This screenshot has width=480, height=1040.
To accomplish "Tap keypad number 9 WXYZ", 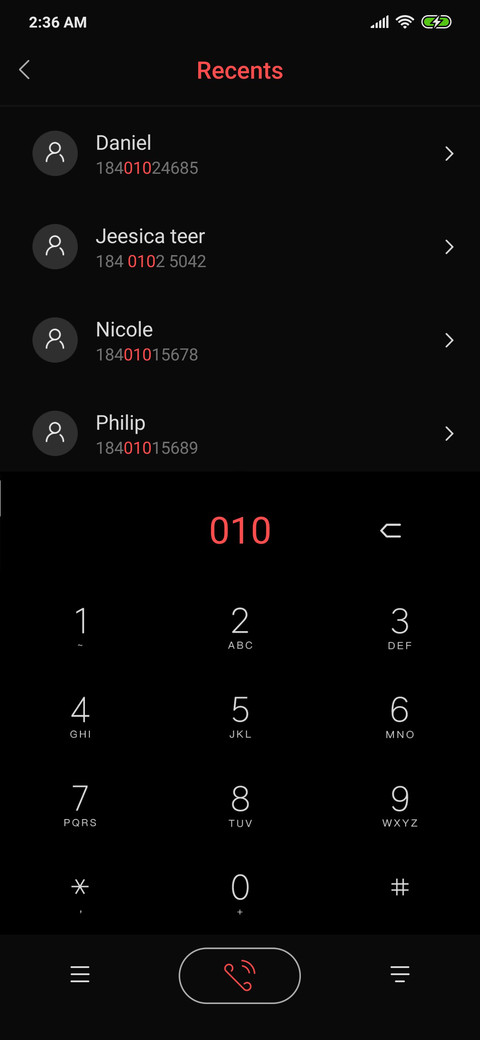I will tap(400, 805).
